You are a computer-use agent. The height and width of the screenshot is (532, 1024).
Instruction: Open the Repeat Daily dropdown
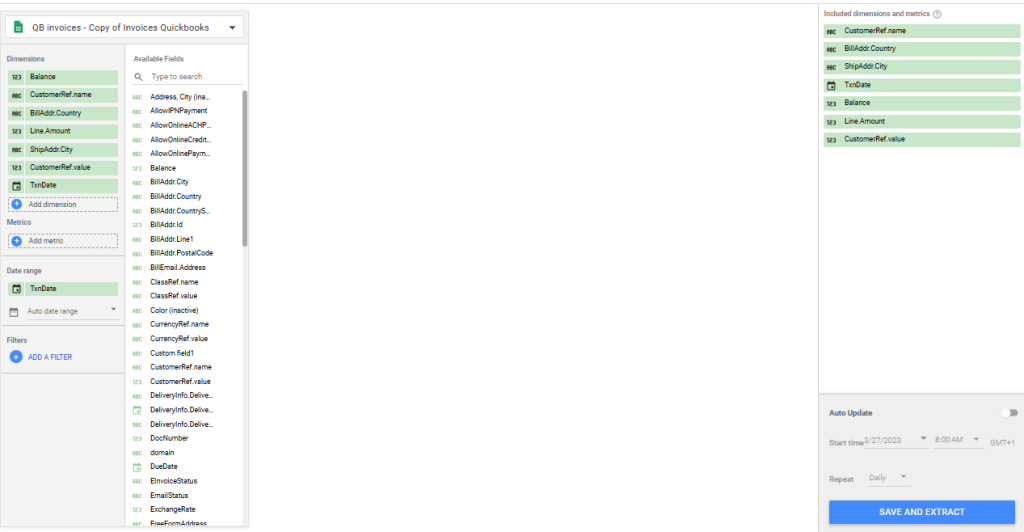[x=889, y=478]
